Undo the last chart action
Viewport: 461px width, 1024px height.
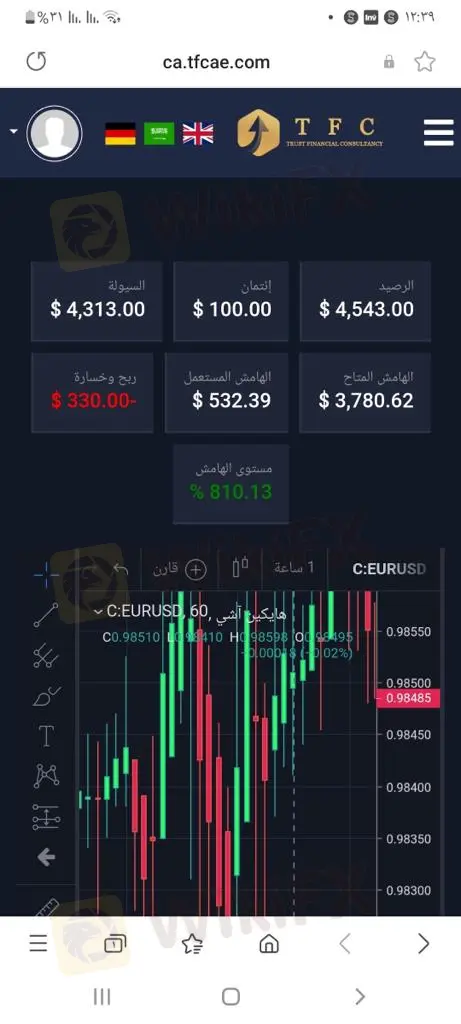(x=121, y=569)
